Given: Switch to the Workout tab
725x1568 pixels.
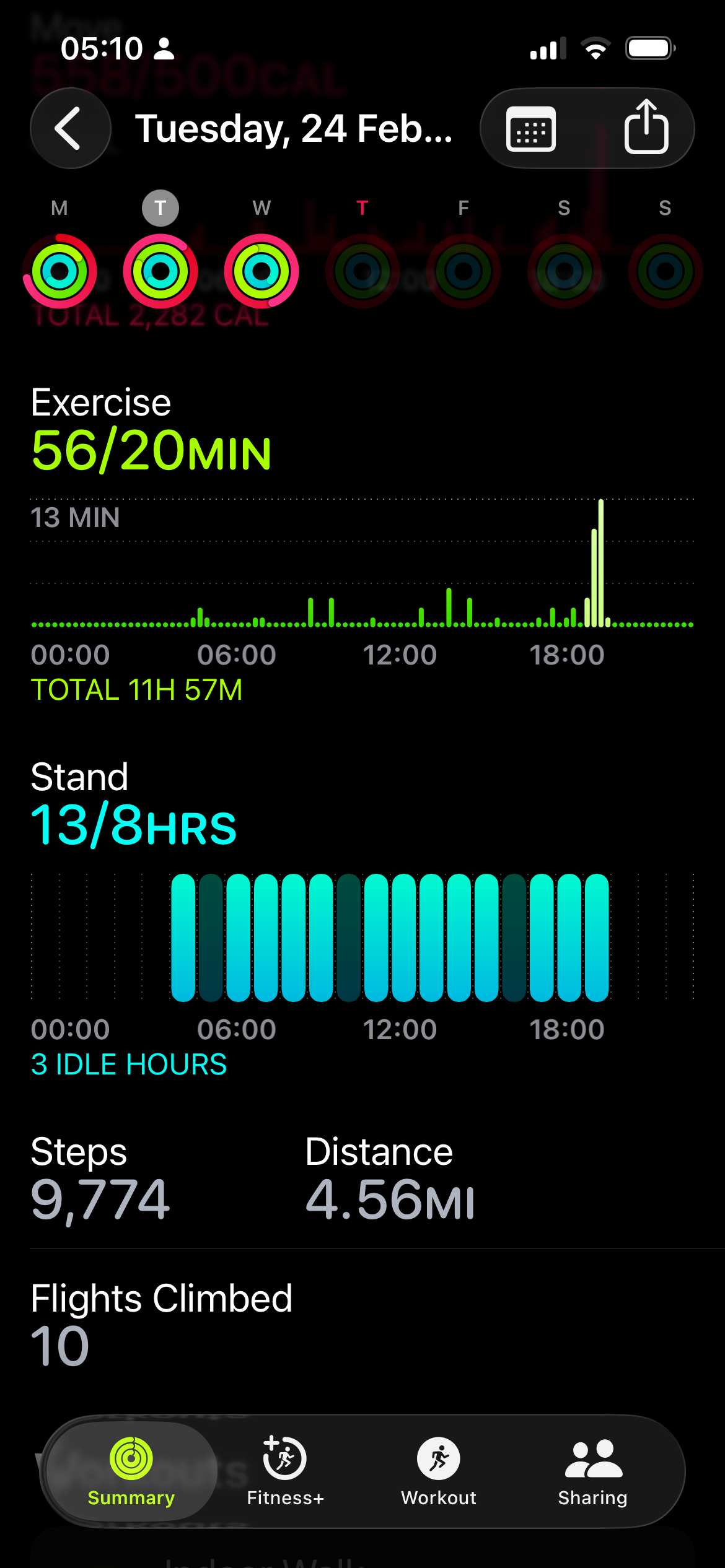Looking at the screenshot, I should coord(439,1471).
